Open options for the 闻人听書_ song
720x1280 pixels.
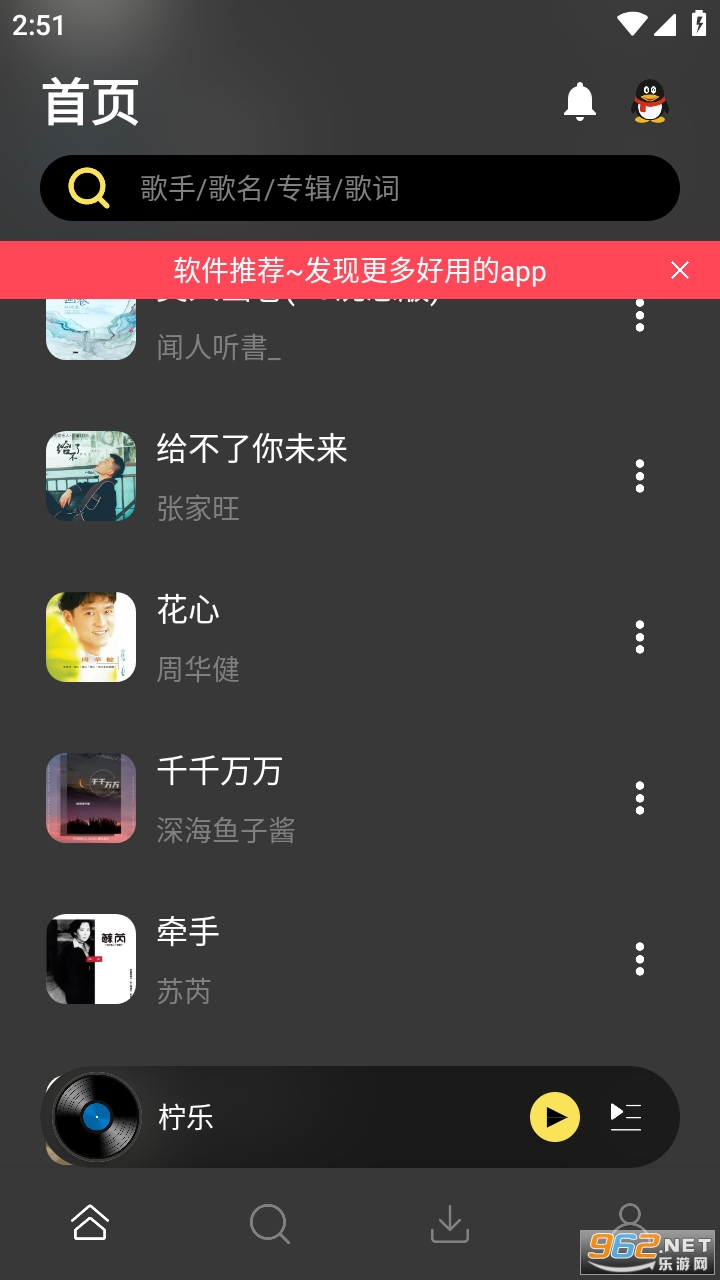tap(640, 317)
